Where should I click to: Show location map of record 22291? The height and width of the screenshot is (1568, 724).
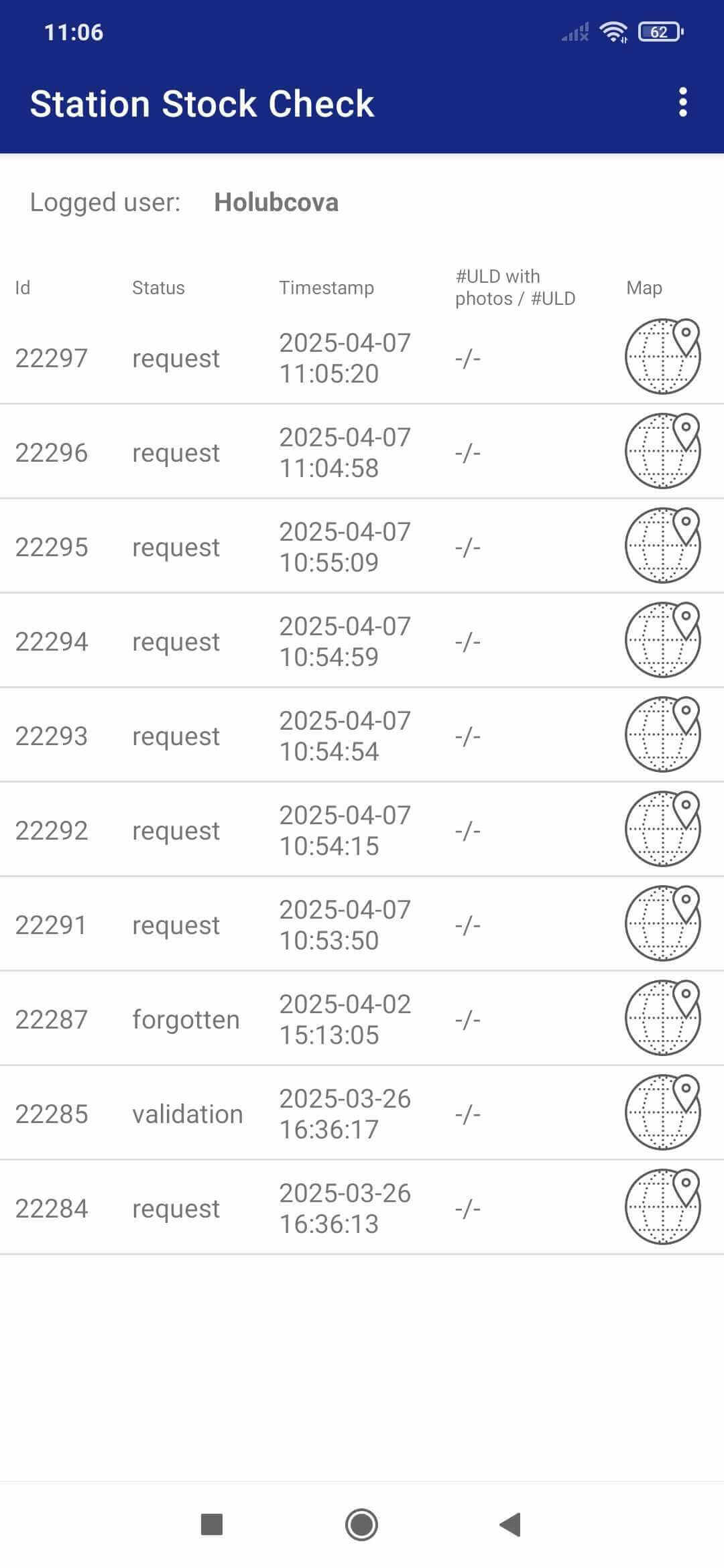point(662,923)
